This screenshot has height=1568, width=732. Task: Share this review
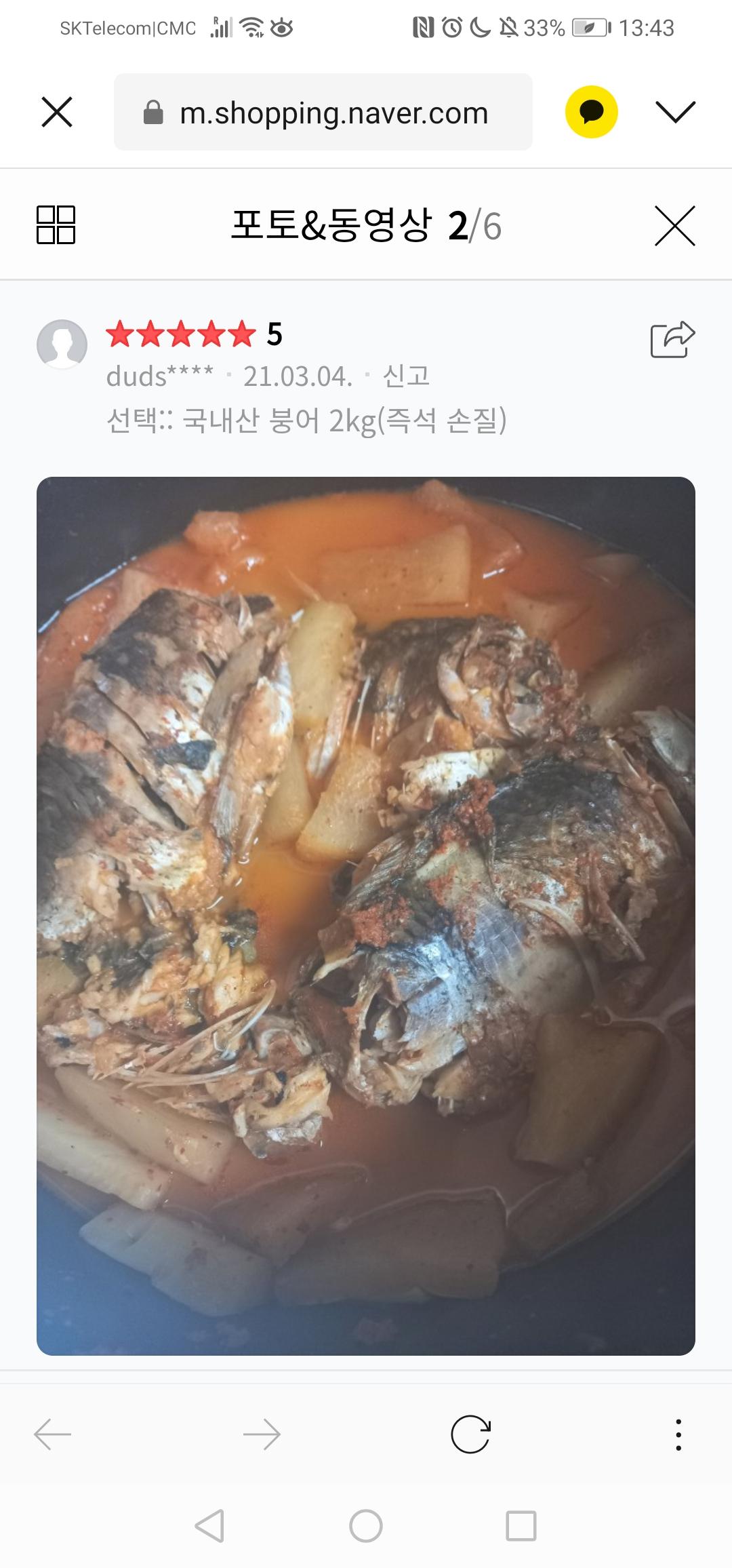coord(673,339)
